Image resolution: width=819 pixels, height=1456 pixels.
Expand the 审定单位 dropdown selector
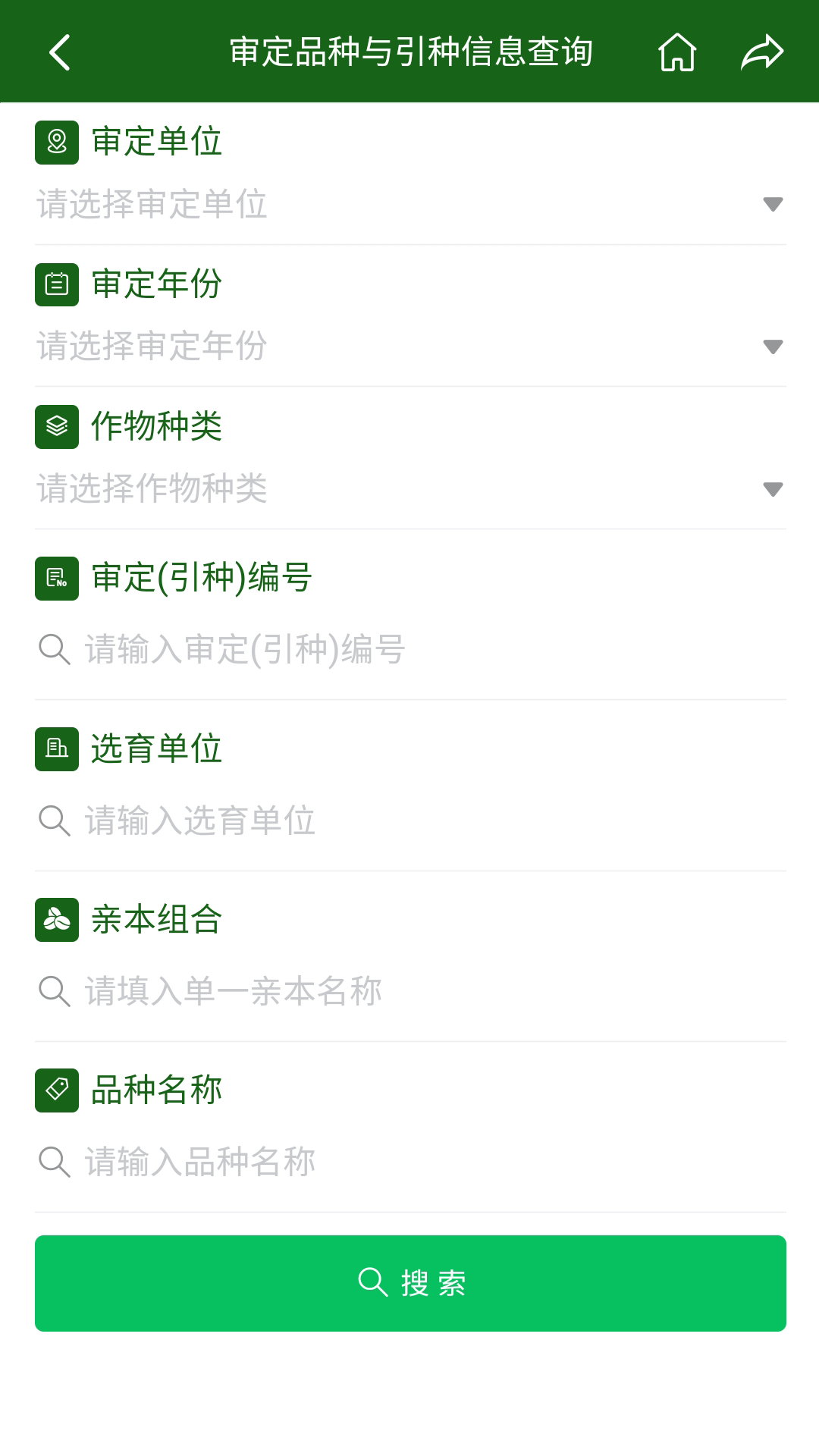pyautogui.click(x=409, y=203)
